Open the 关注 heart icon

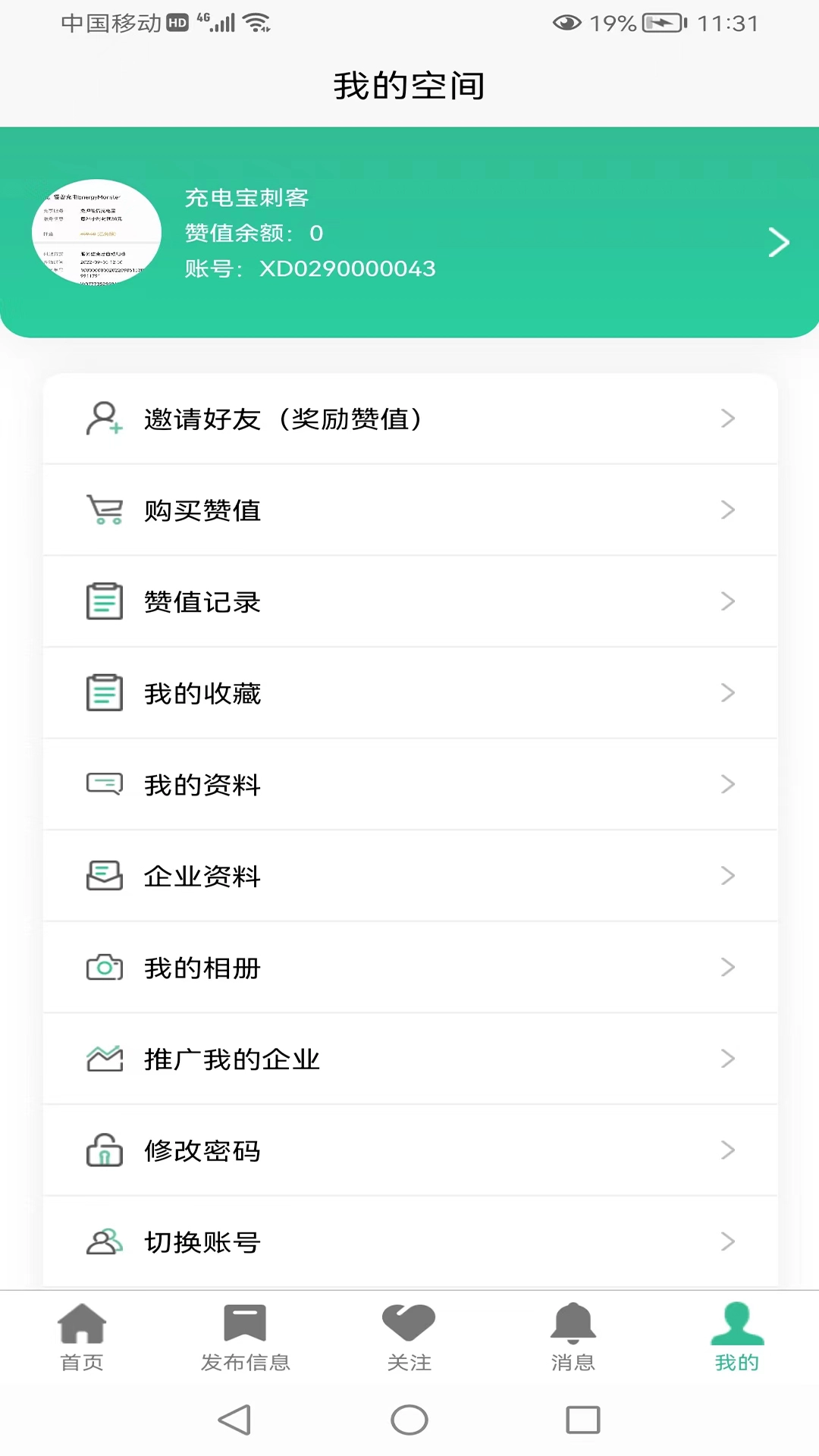(409, 1337)
